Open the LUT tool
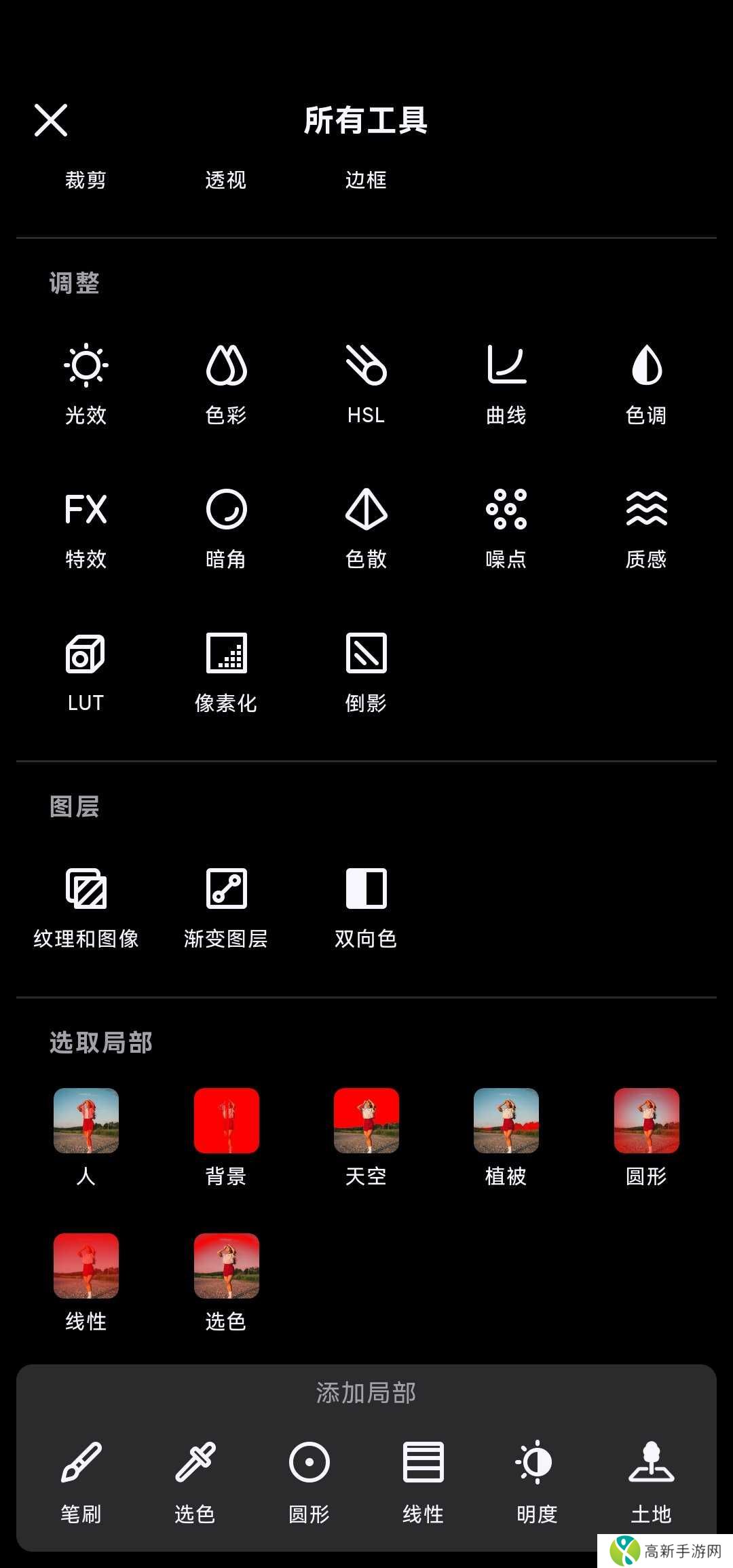This screenshot has height=1568, width=733. coord(85,672)
